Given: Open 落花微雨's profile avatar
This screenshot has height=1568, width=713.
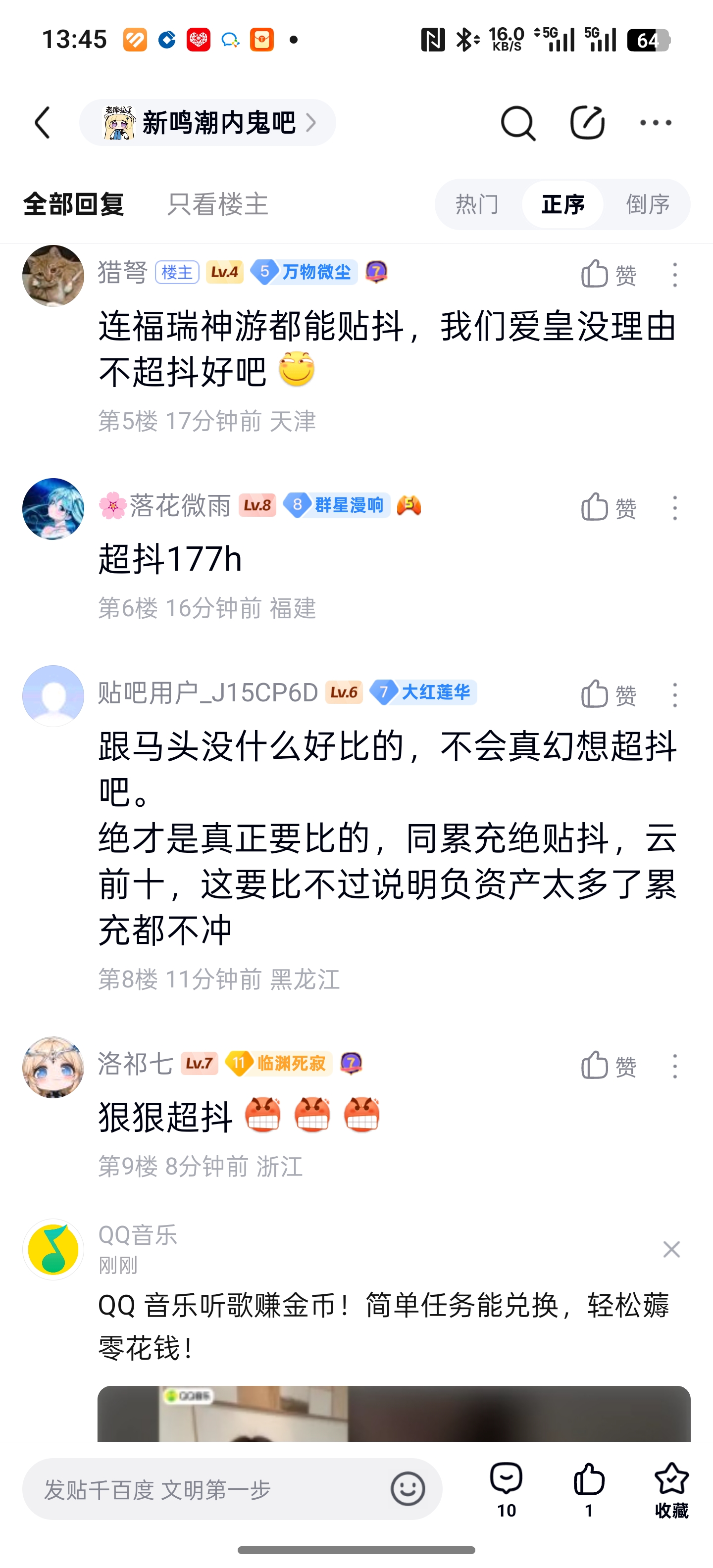Looking at the screenshot, I should (x=53, y=509).
